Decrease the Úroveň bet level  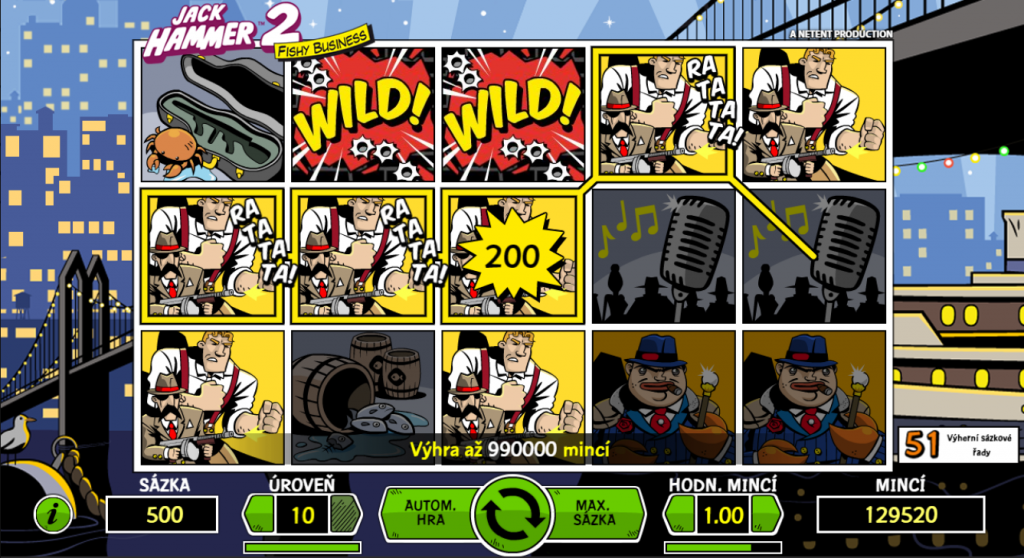click(x=258, y=515)
